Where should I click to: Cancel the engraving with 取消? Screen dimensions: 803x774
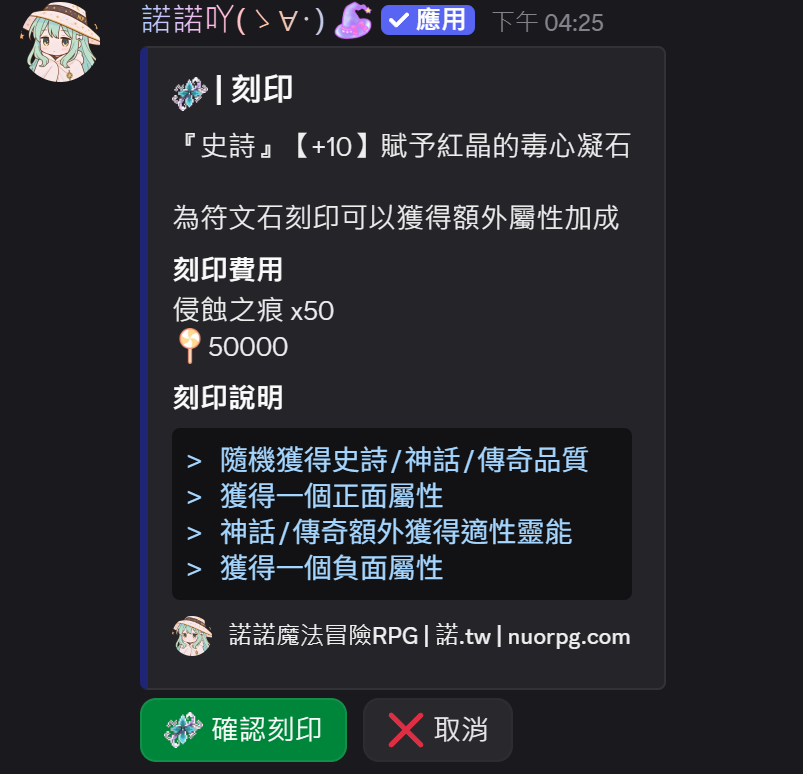coord(438,729)
